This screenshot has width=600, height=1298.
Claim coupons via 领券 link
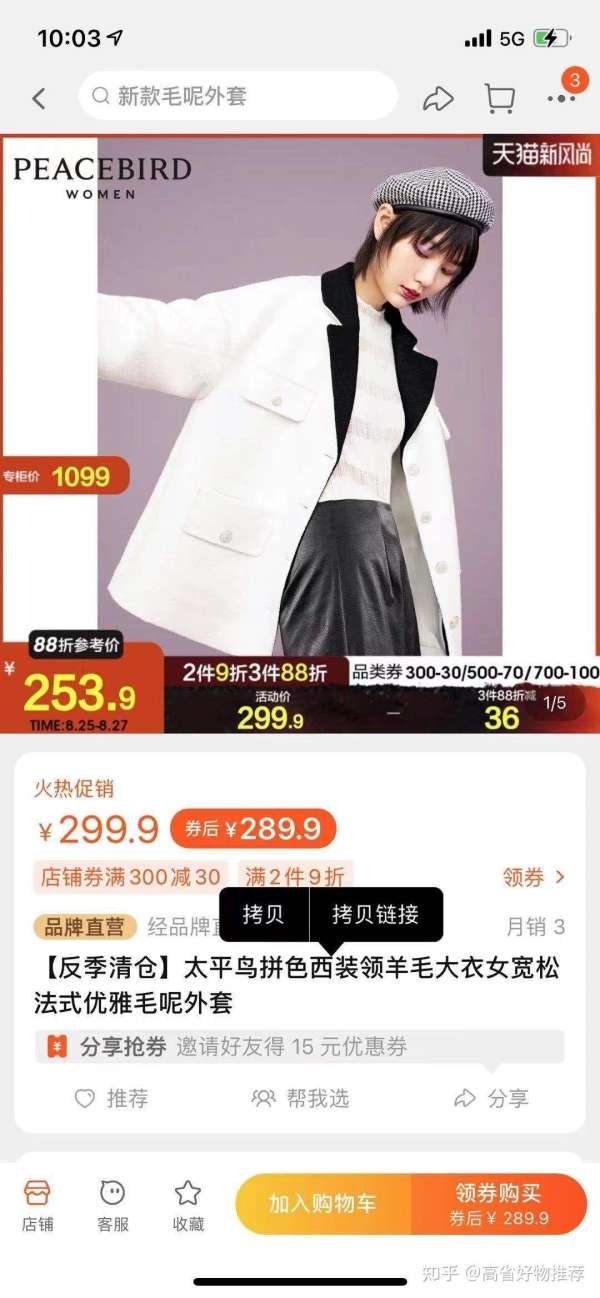click(534, 877)
